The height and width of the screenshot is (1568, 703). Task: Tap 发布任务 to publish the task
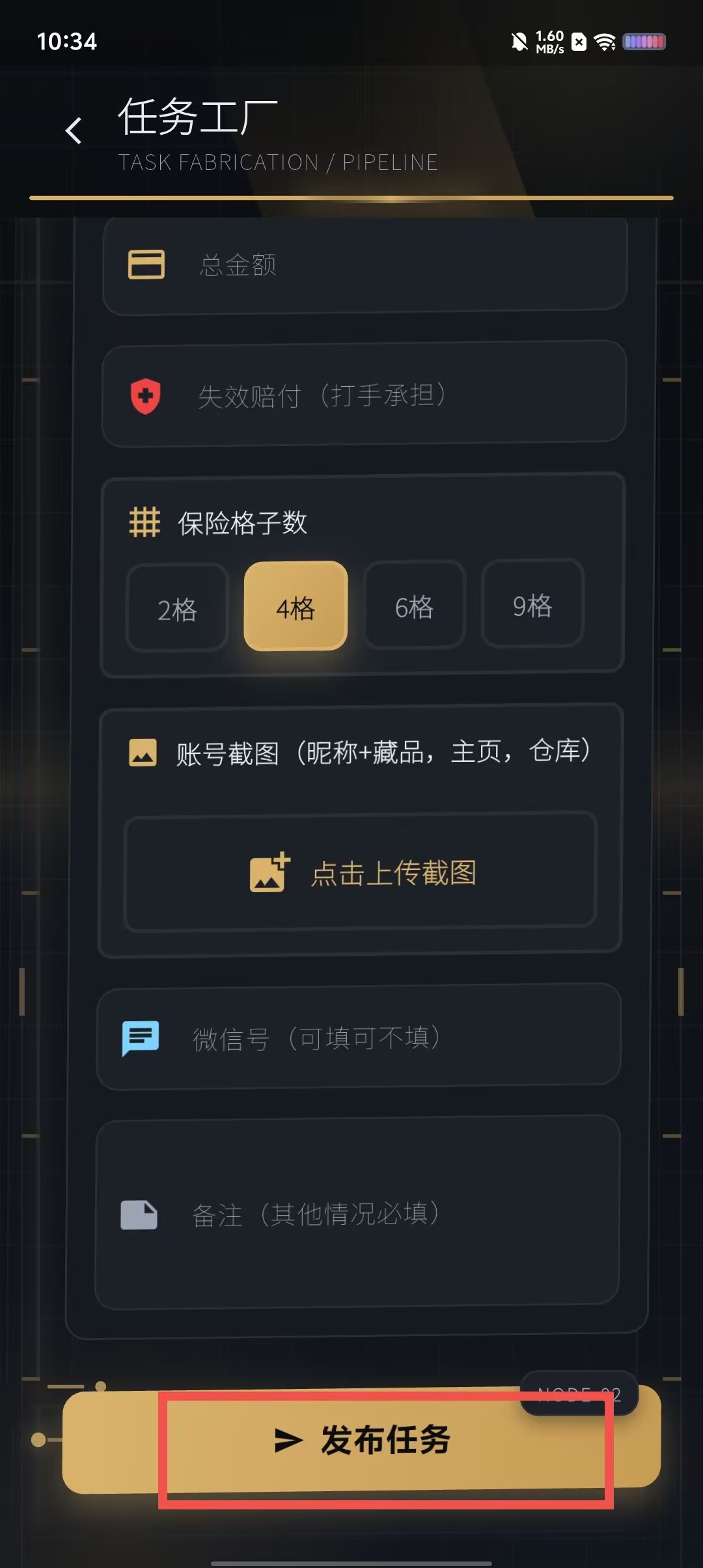coord(362,1440)
